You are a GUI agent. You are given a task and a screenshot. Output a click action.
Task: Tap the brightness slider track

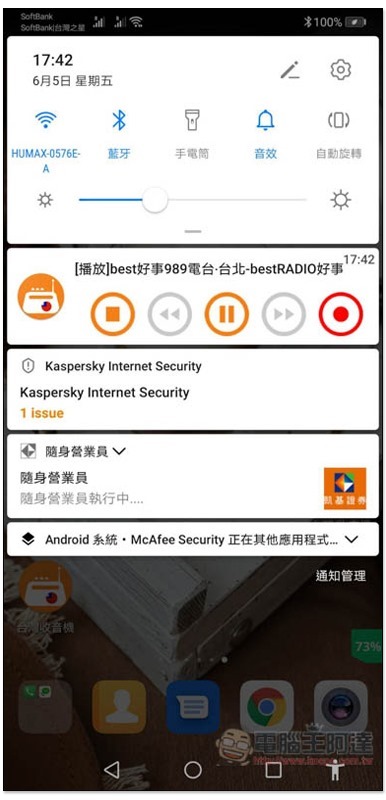tap(193, 200)
